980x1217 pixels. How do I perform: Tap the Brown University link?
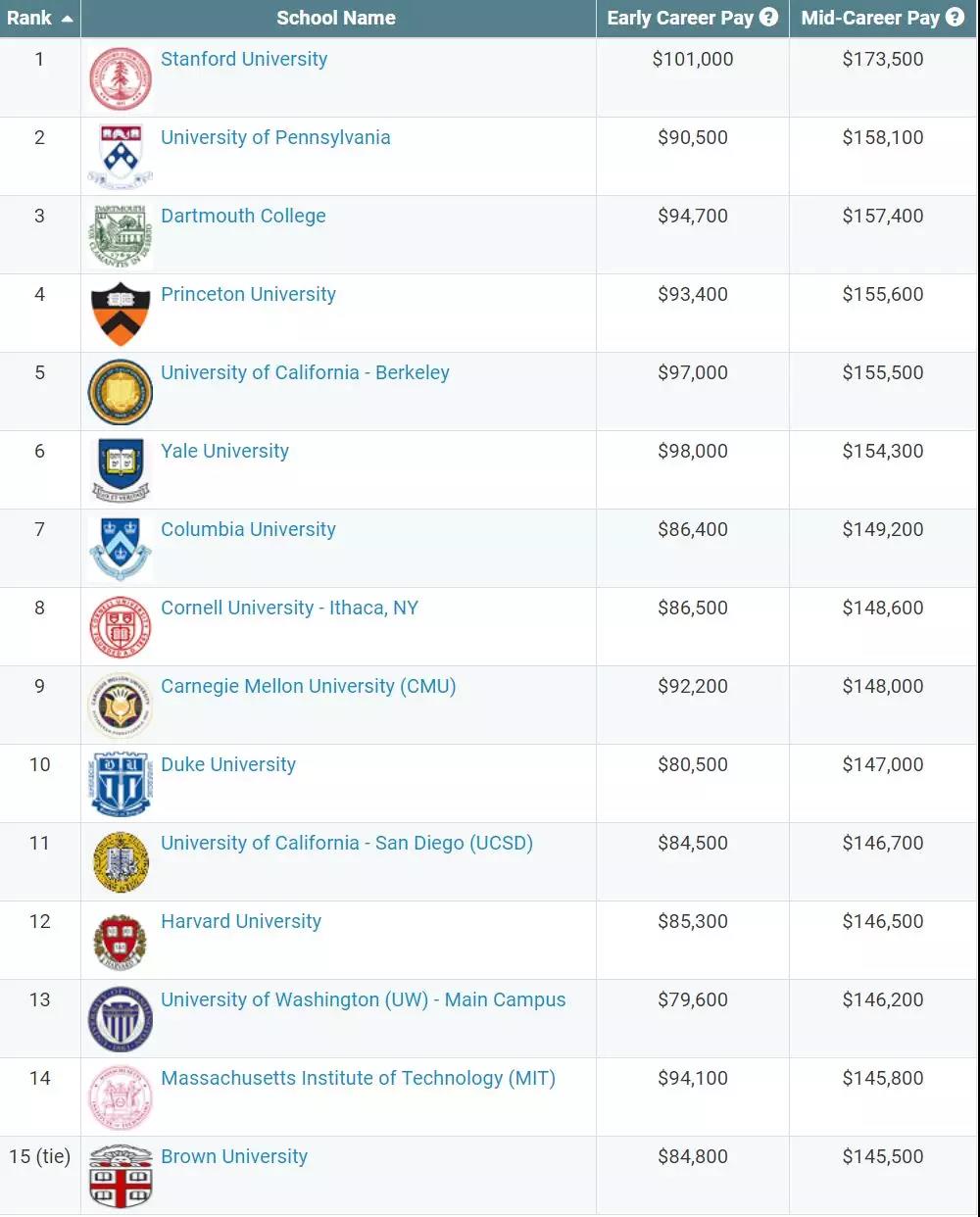234,1156
